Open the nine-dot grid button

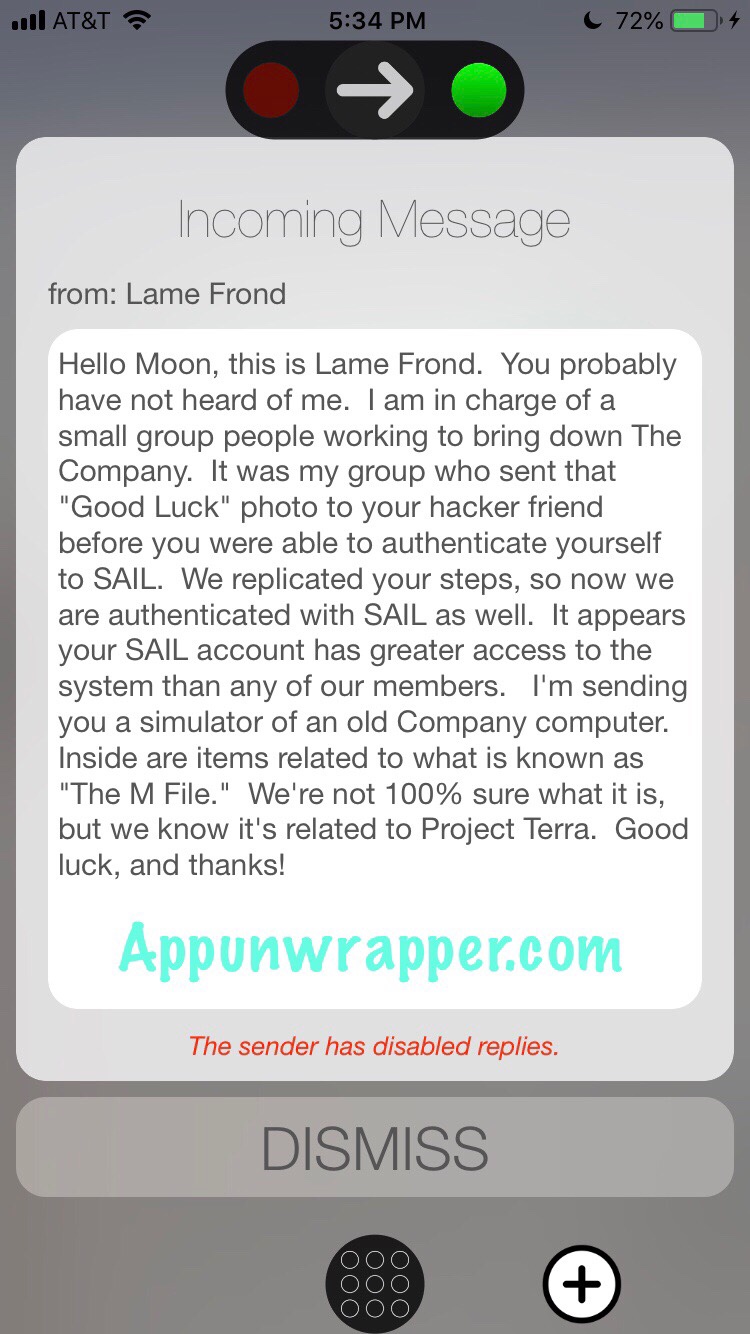(375, 1284)
